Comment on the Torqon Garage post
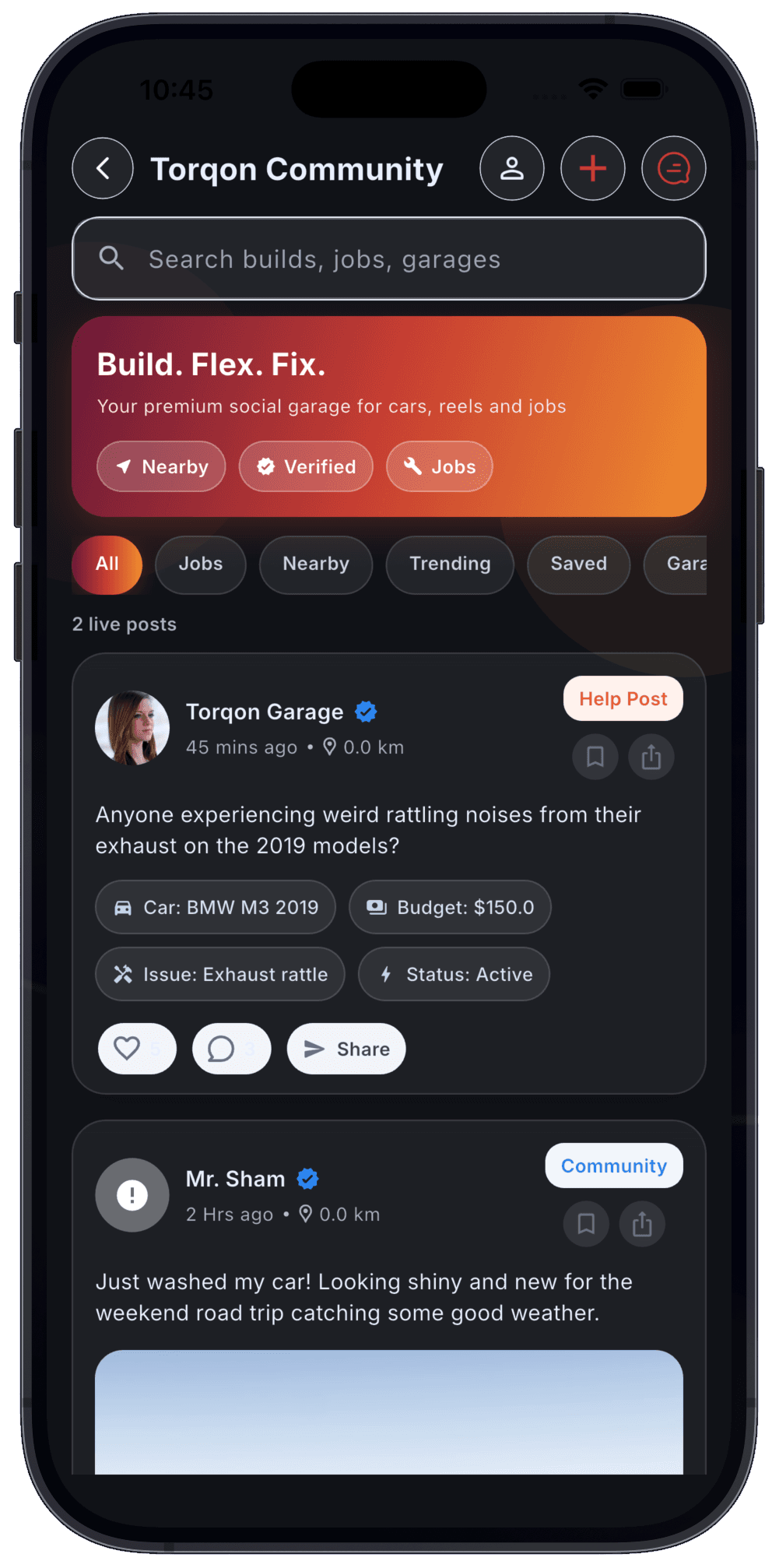This screenshot has width=772, height=1568. click(x=231, y=1049)
